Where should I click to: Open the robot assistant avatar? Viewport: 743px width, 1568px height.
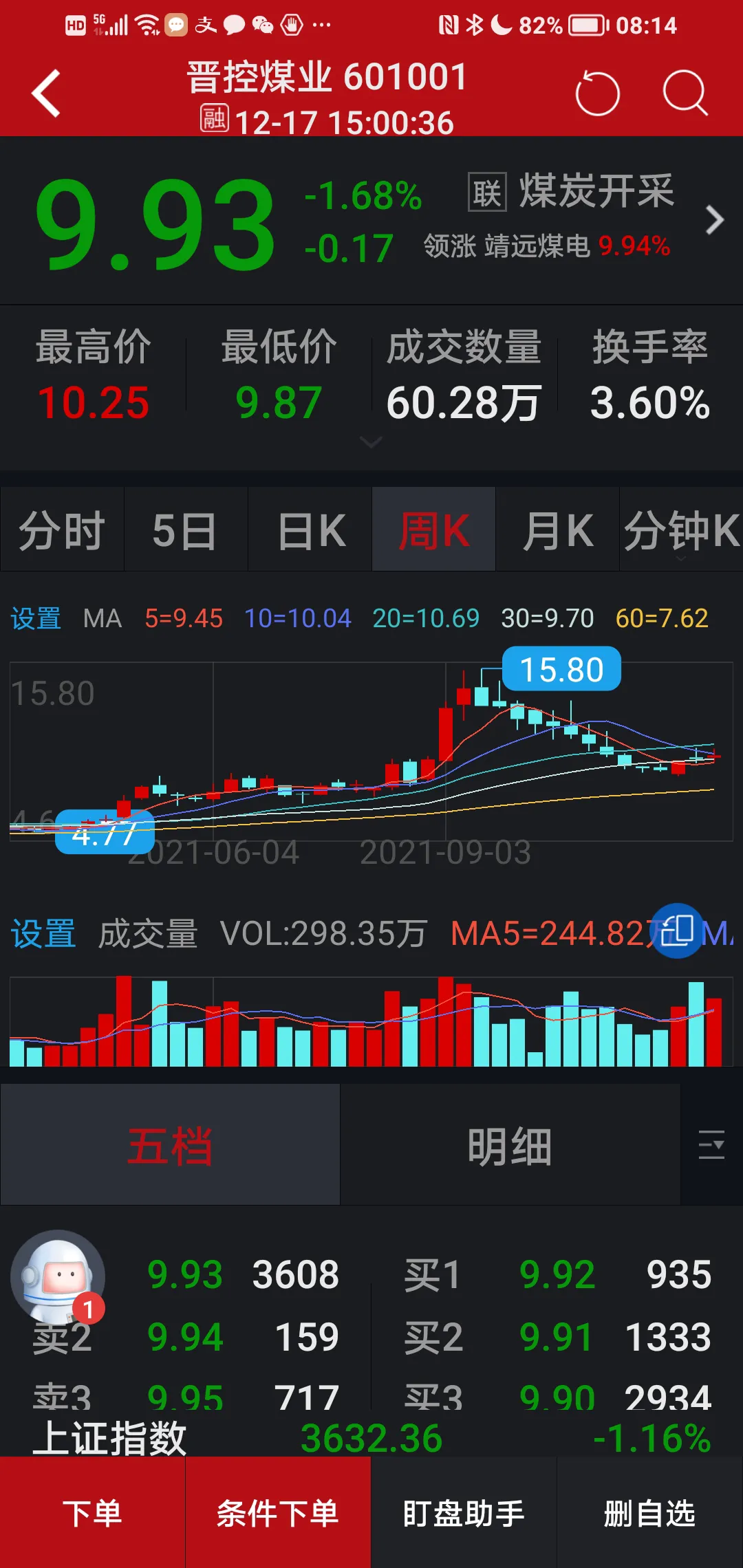coord(58,1276)
